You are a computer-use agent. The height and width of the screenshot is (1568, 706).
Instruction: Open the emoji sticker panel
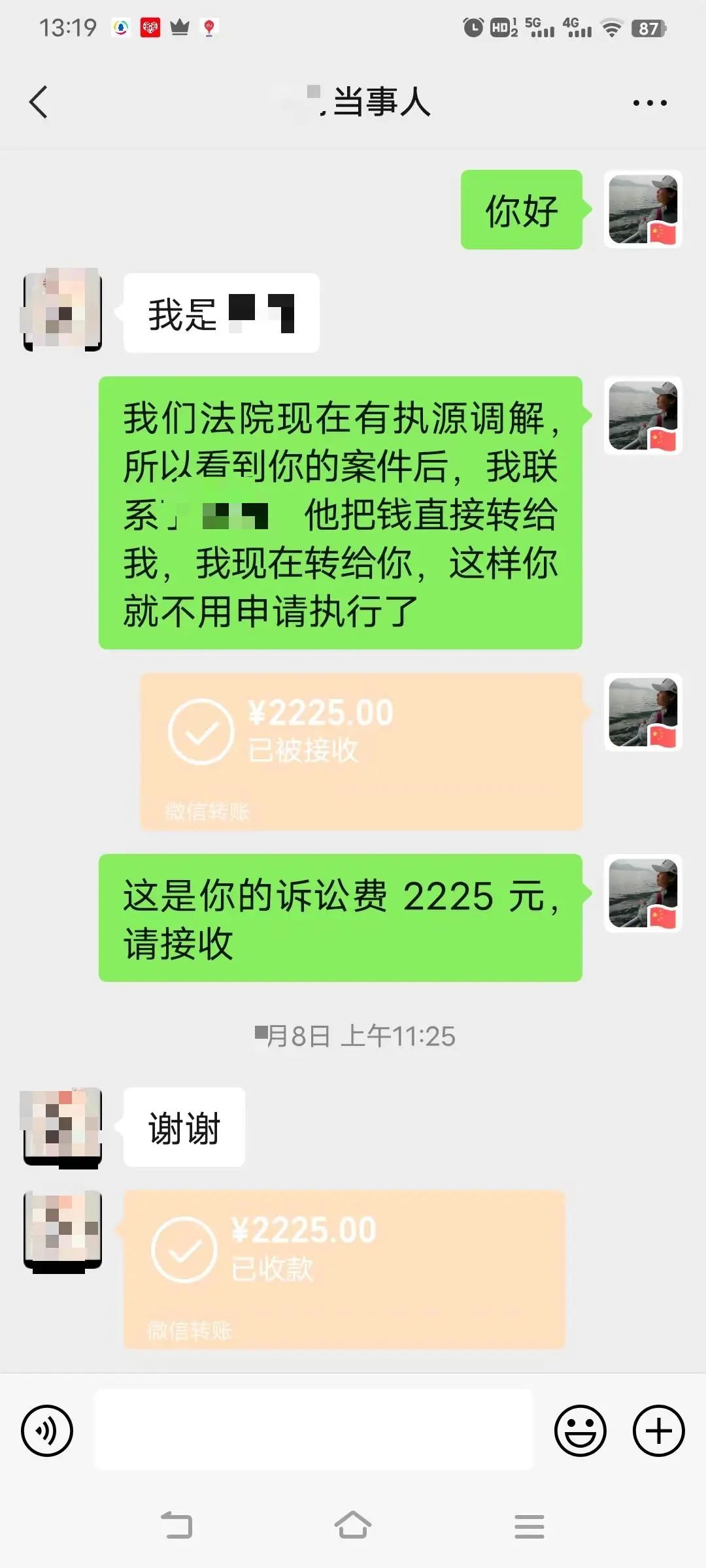click(580, 1431)
